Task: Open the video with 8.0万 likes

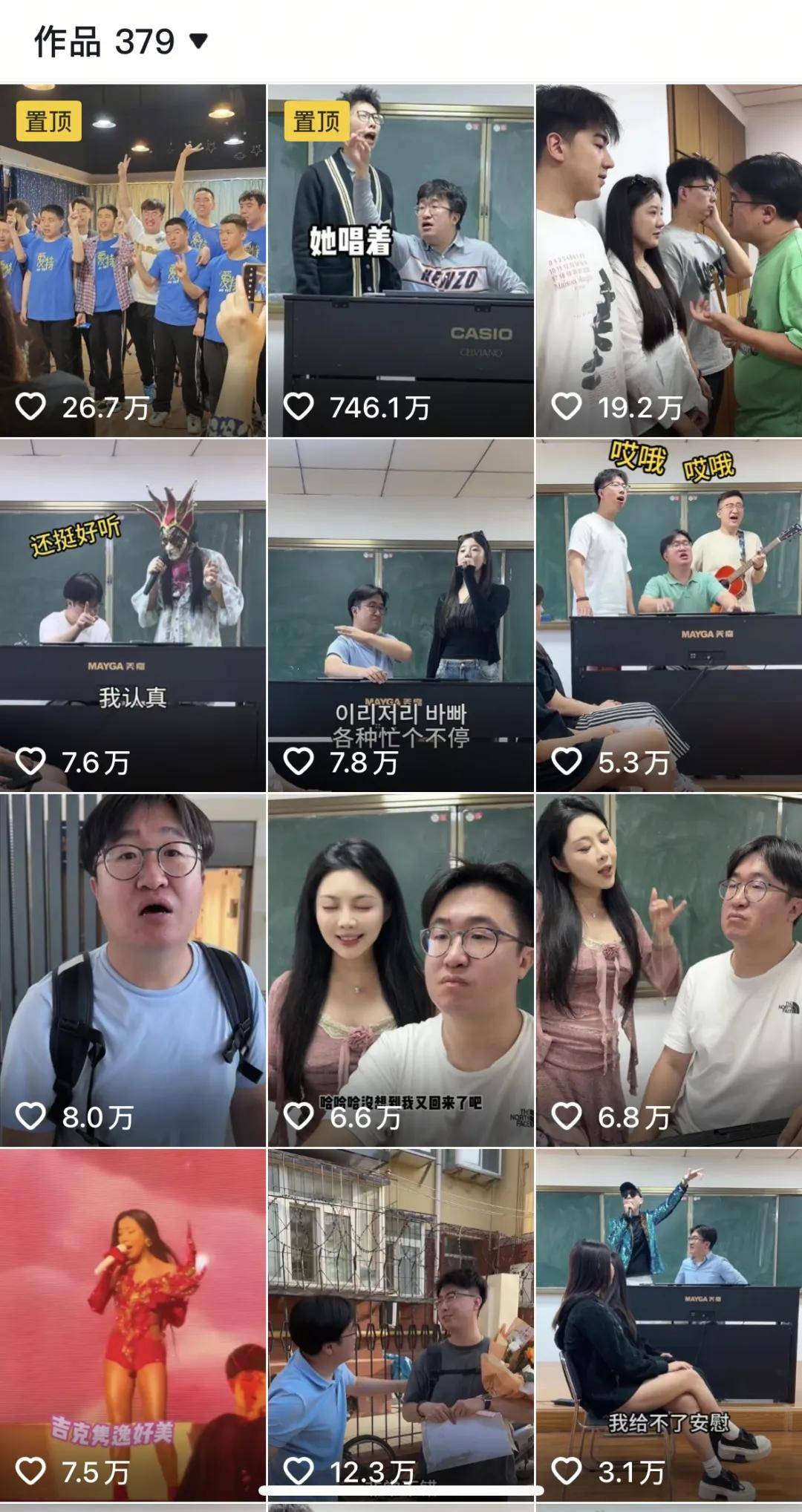Action: pos(132,969)
